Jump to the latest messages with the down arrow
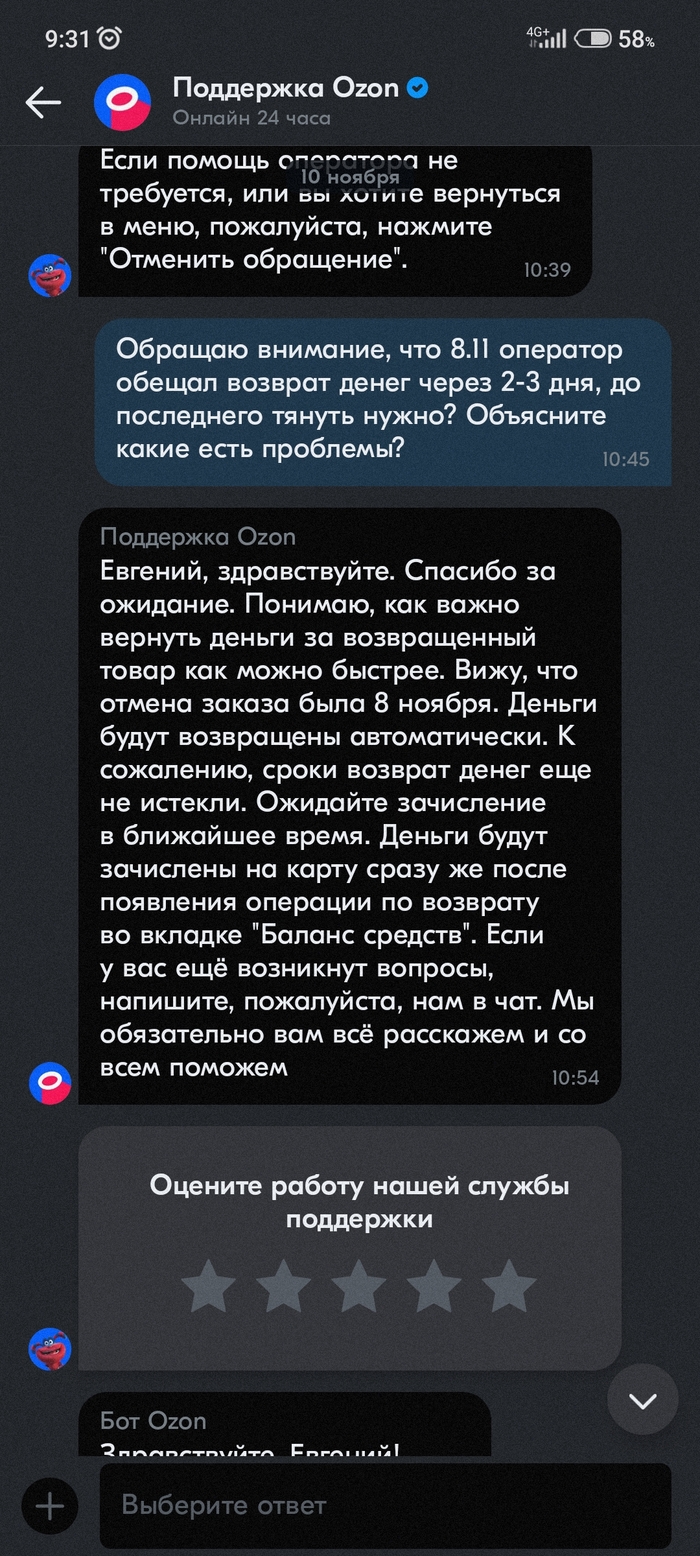700x1556 pixels. tap(642, 1400)
